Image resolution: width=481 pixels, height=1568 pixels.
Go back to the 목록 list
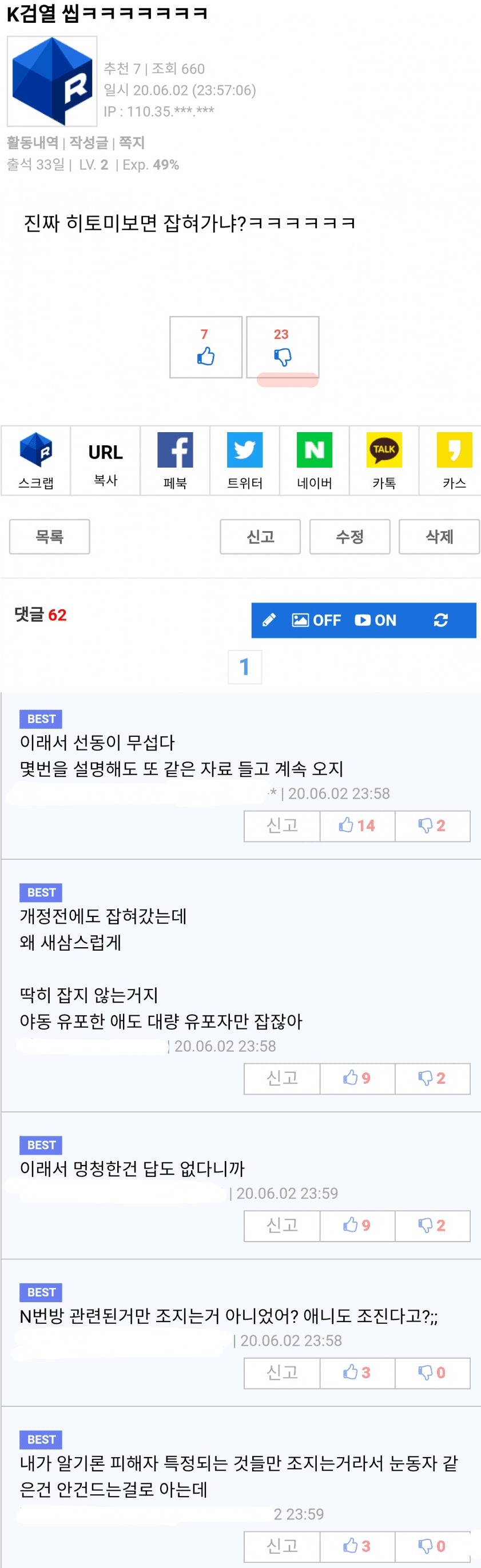(x=49, y=536)
